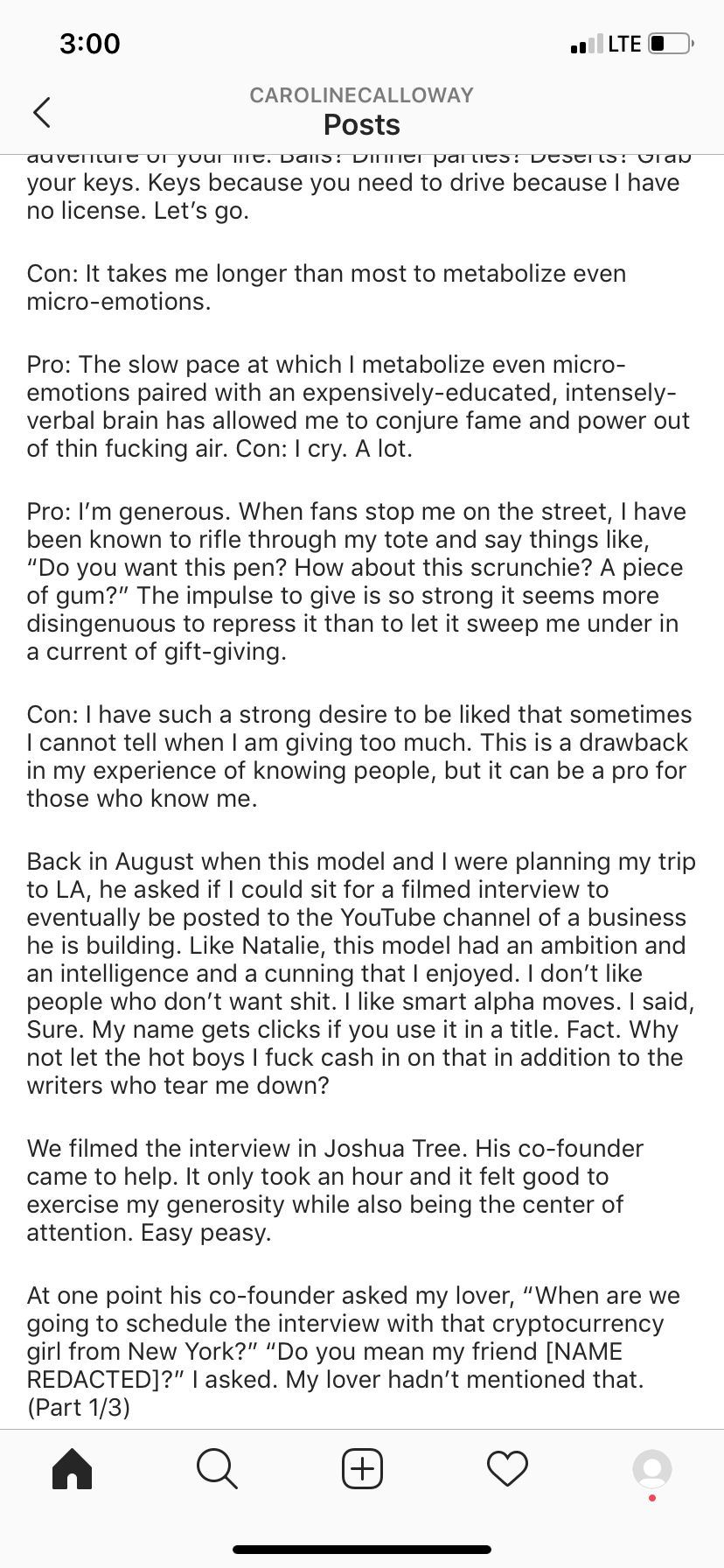Go back from the Posts screen

[x=41, y=111]
